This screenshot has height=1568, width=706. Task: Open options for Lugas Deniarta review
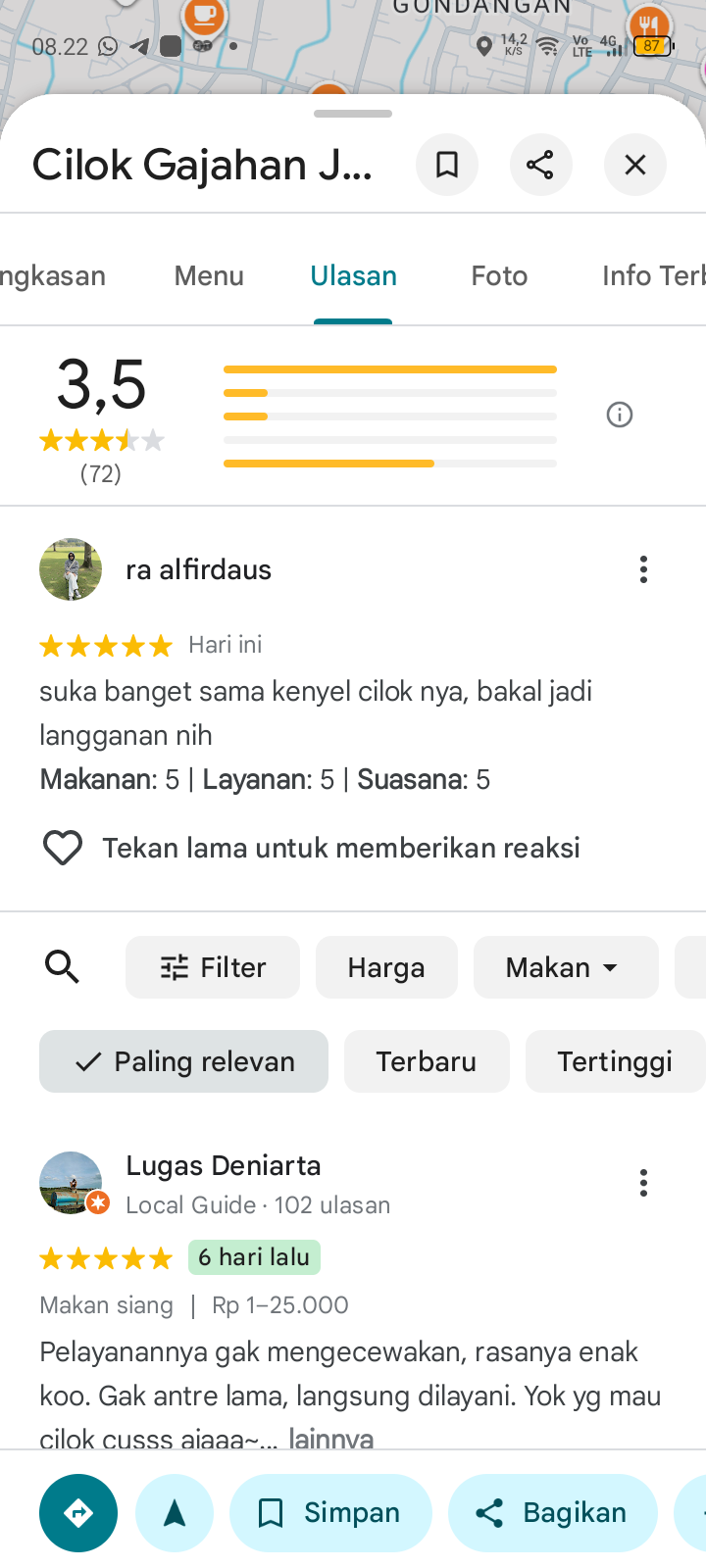[643, 1183]
